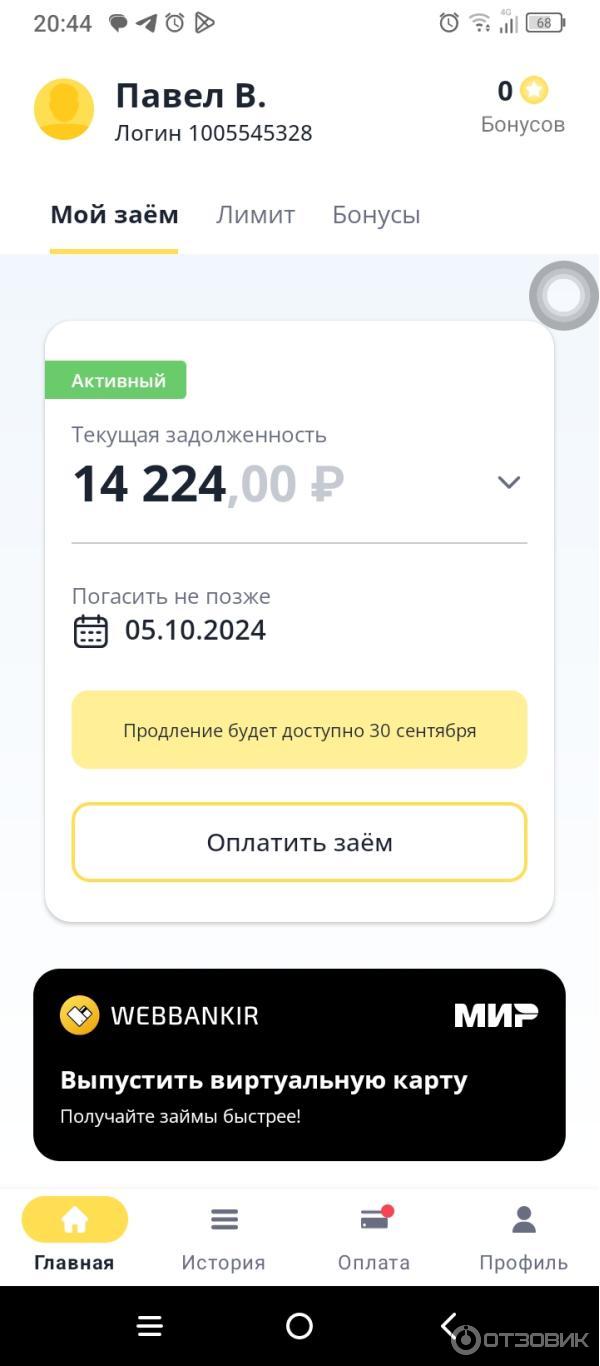600x1366 pixels.
Task: Tap the Оплатить заём button
Action: tap(299, 842)
